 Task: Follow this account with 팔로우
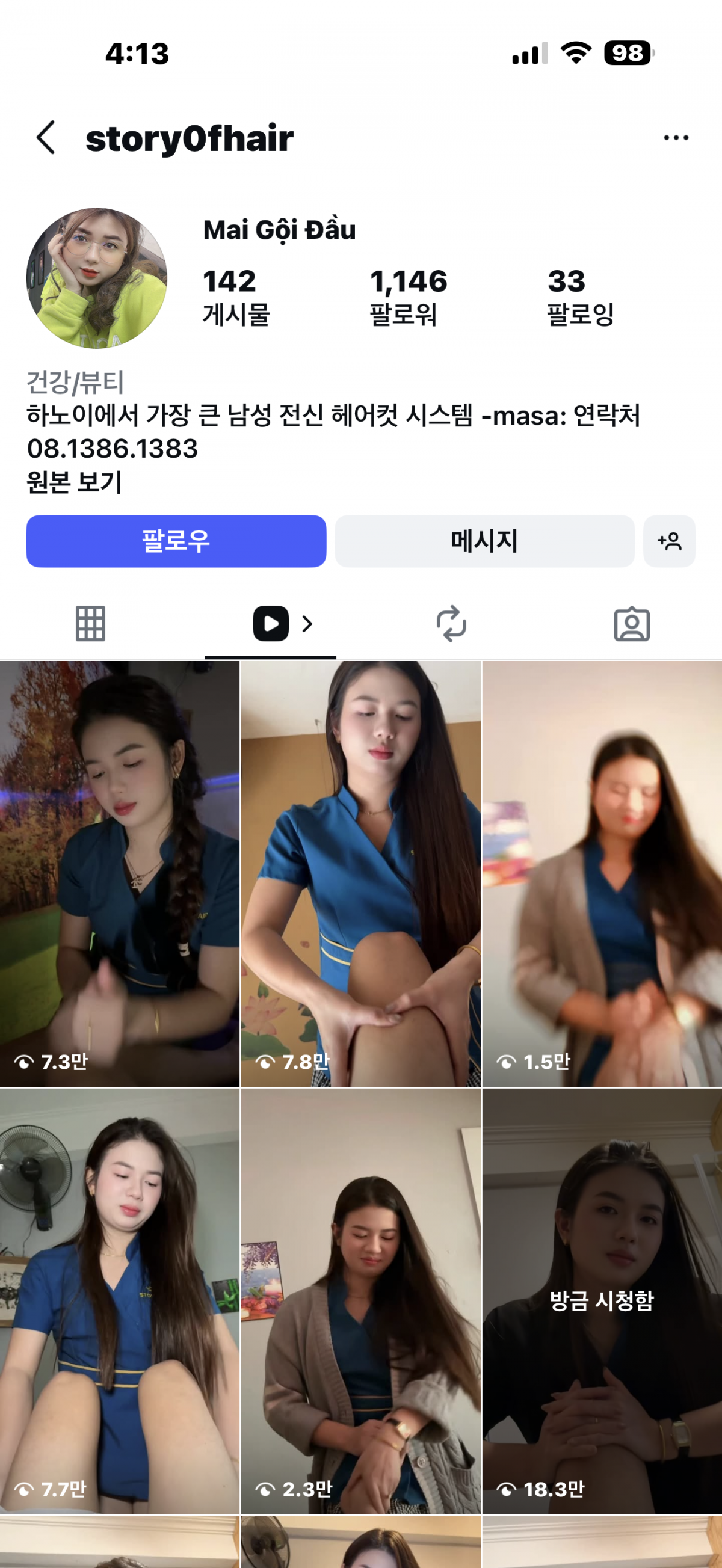[x=176, y=541]
